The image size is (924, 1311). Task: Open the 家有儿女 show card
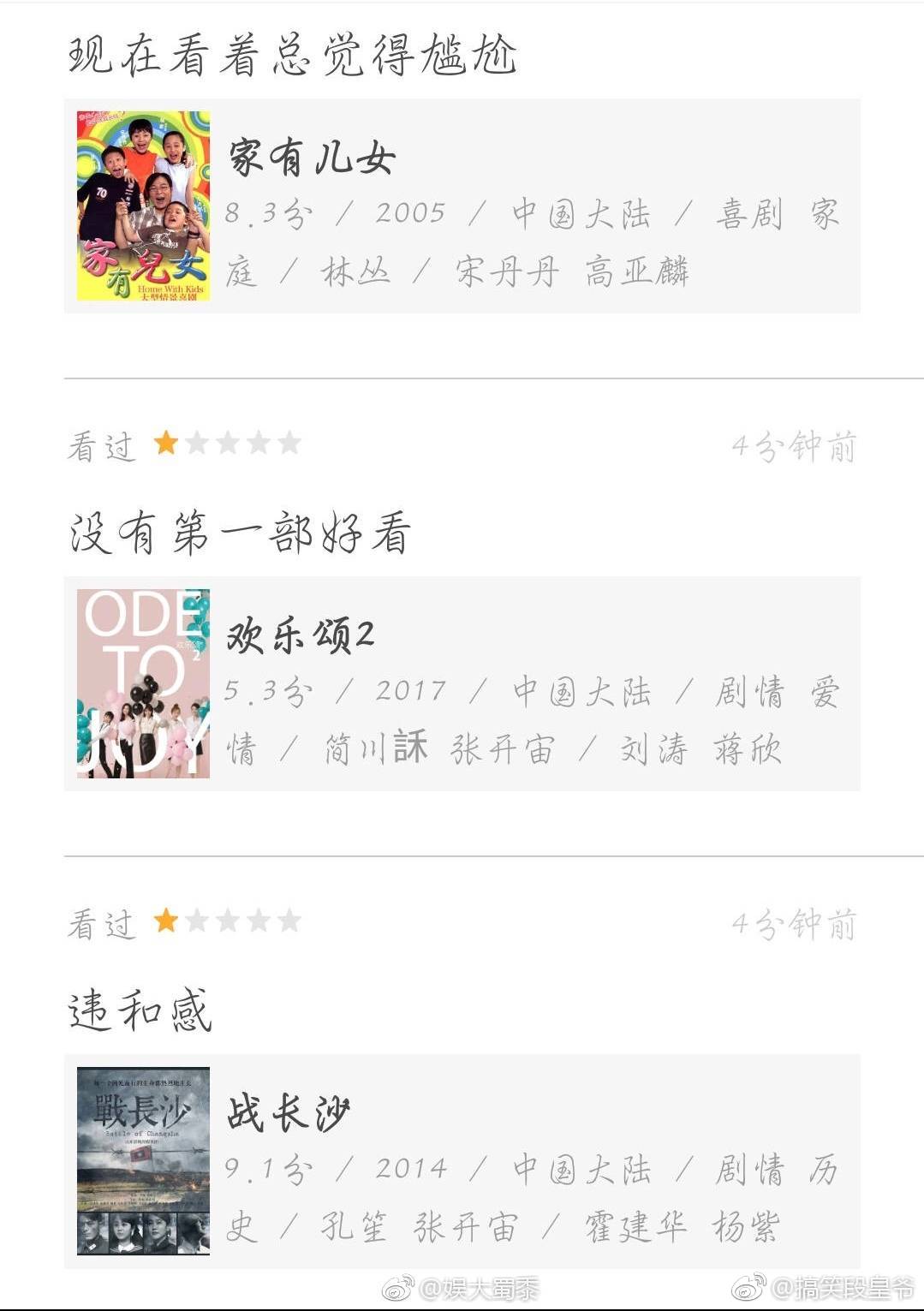(462, 206)
